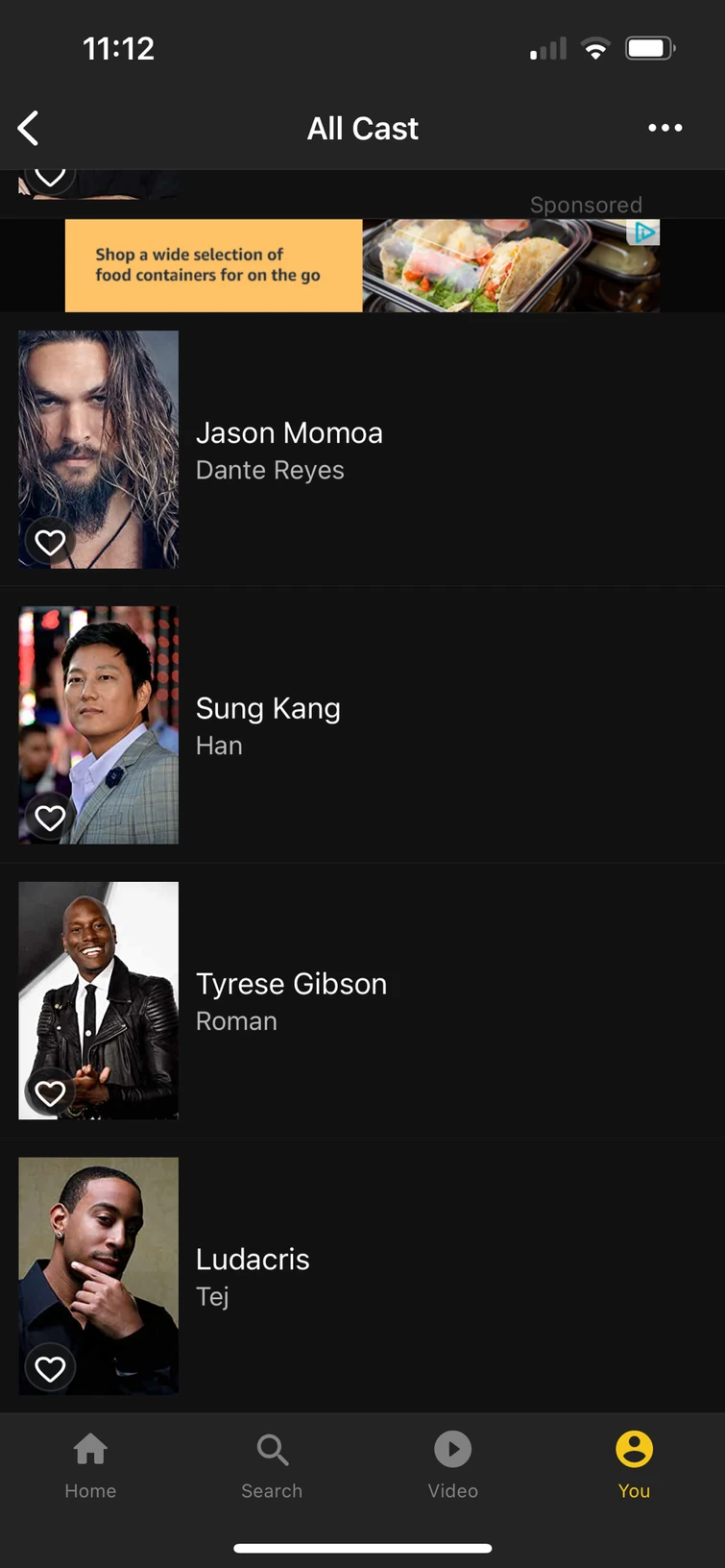This screenshot has width=725, height=1568.
Task: Toggle the heart on Sung Kang's photo
Action: 50,817
